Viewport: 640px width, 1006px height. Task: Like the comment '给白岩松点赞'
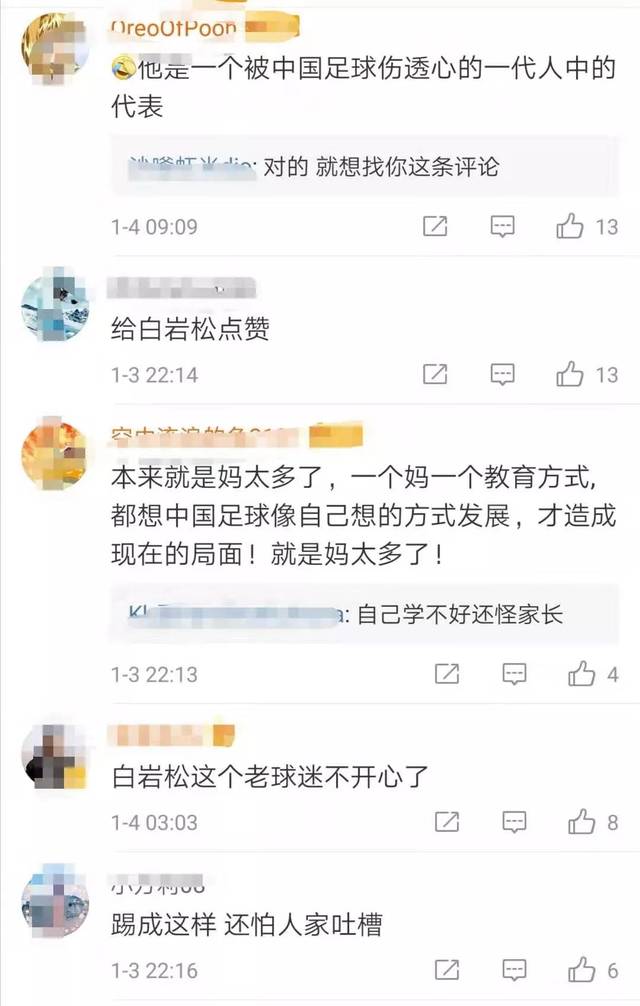click(570, 375)
